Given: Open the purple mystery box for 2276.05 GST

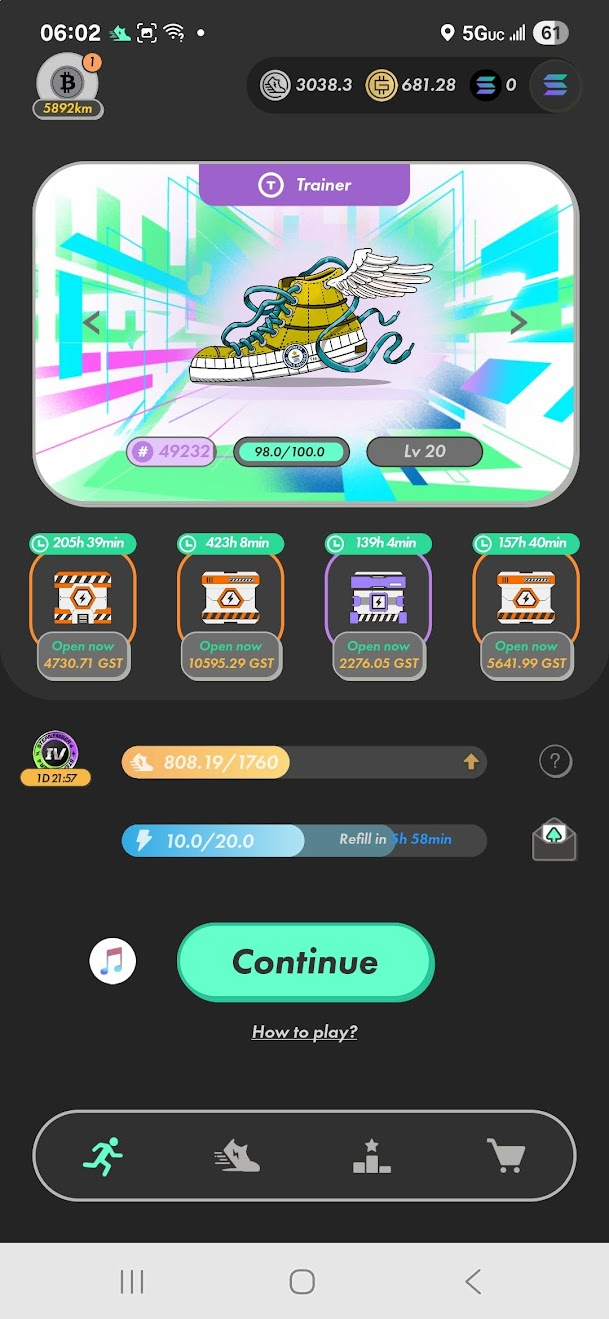Looking at the screenshot, I should tap(379, 605).
